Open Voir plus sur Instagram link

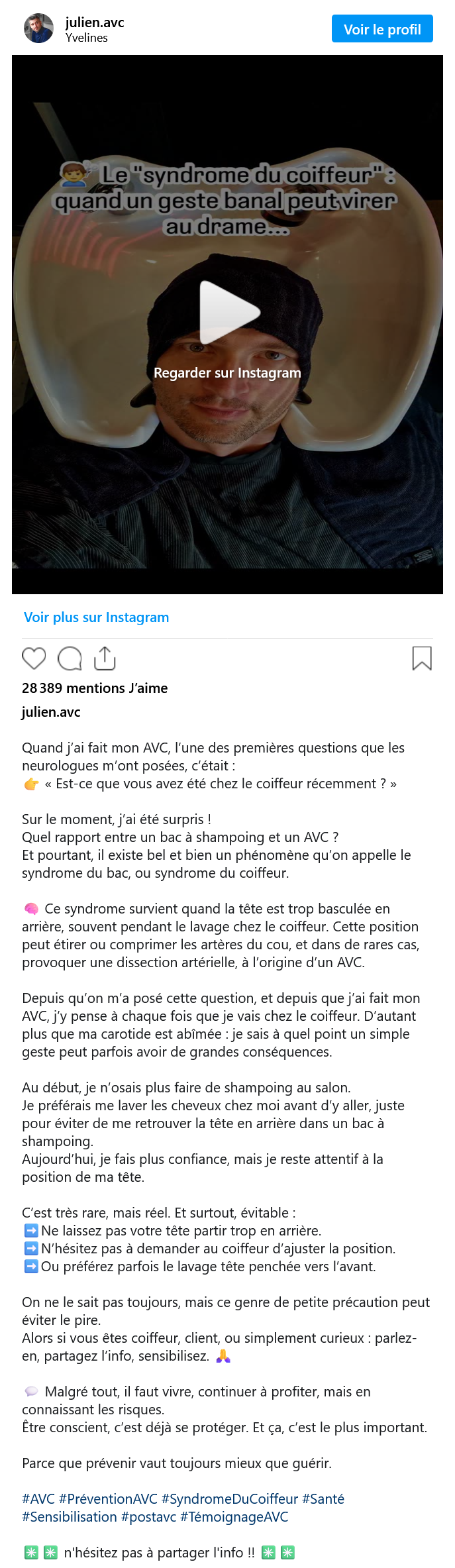[96, 617]
